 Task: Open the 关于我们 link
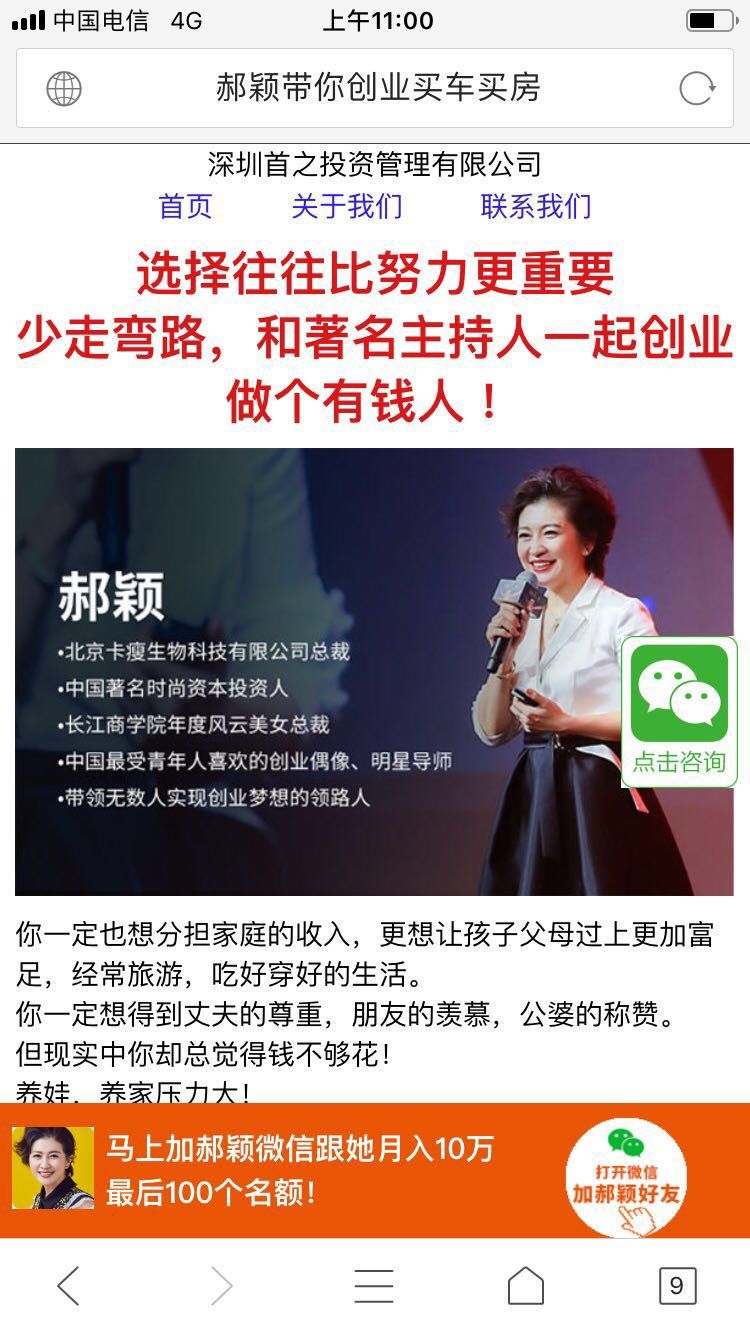(x=346, y=206)
